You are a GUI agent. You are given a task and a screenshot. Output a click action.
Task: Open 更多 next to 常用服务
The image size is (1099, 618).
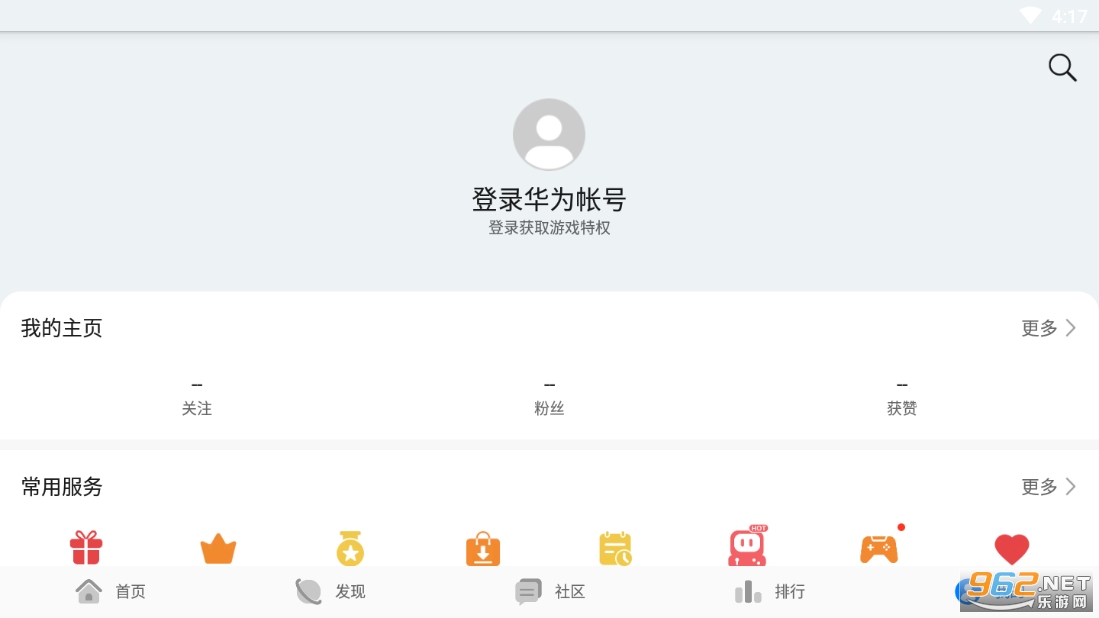[1048, 487]
